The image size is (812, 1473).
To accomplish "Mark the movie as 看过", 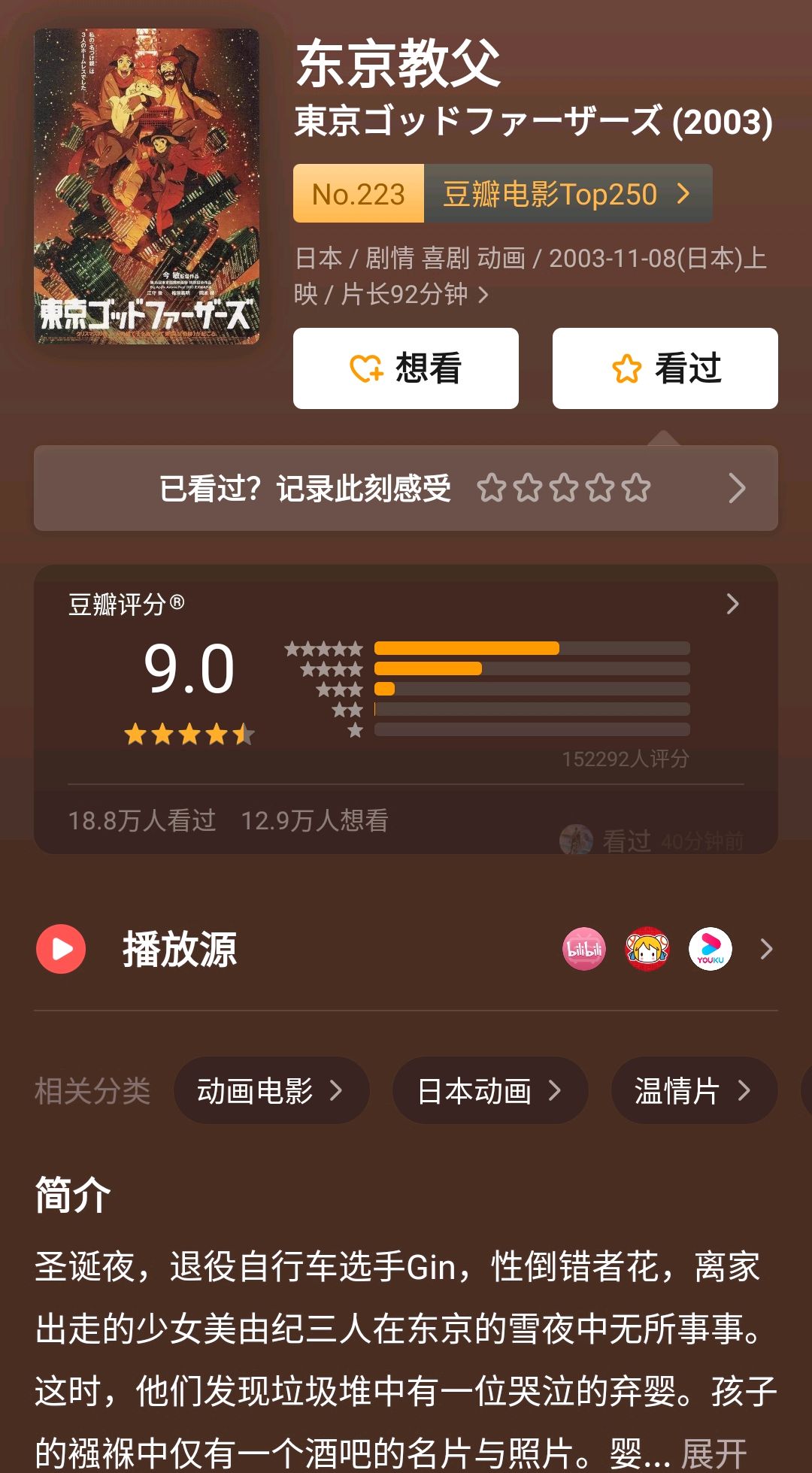I will pyautogui.click(x=665, y=368).
